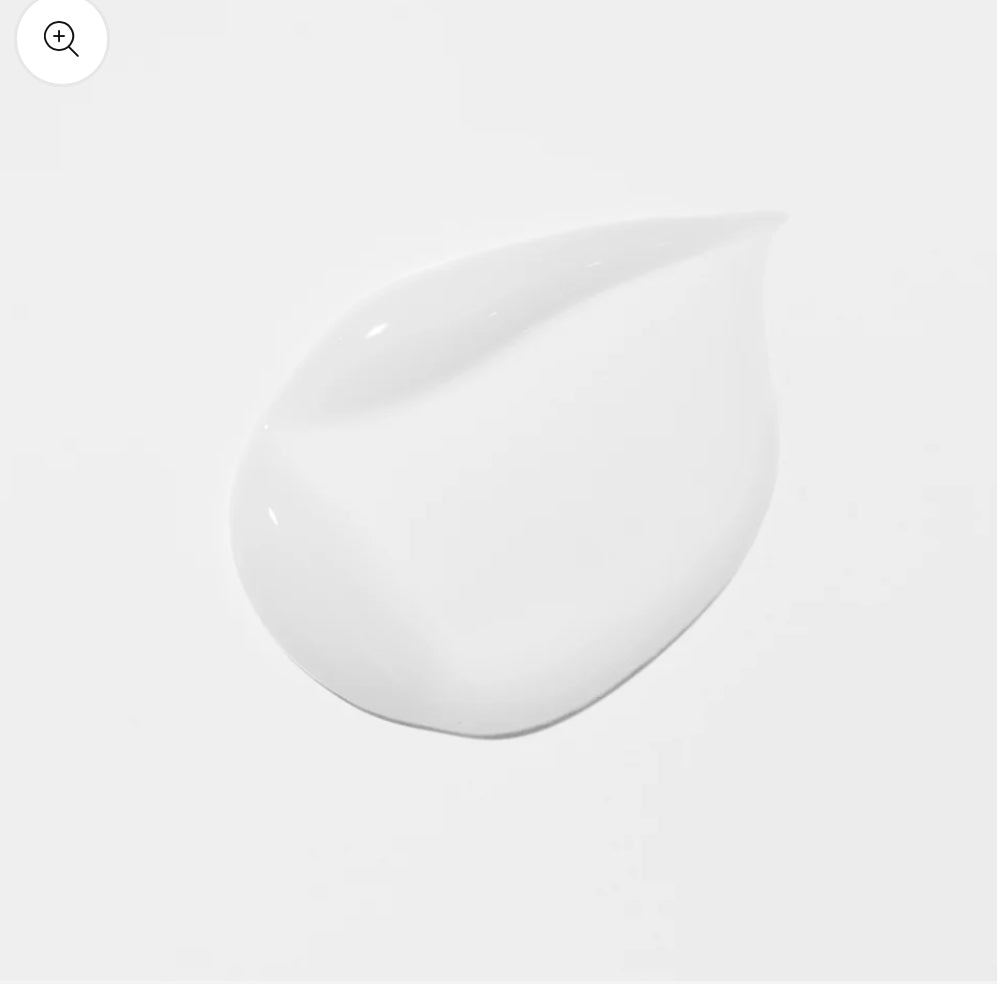Image resolution: width=997 pixels, height=989 pixels.
Task: Tap the zoom-in magnifier icon
Action: pos(61,39)
